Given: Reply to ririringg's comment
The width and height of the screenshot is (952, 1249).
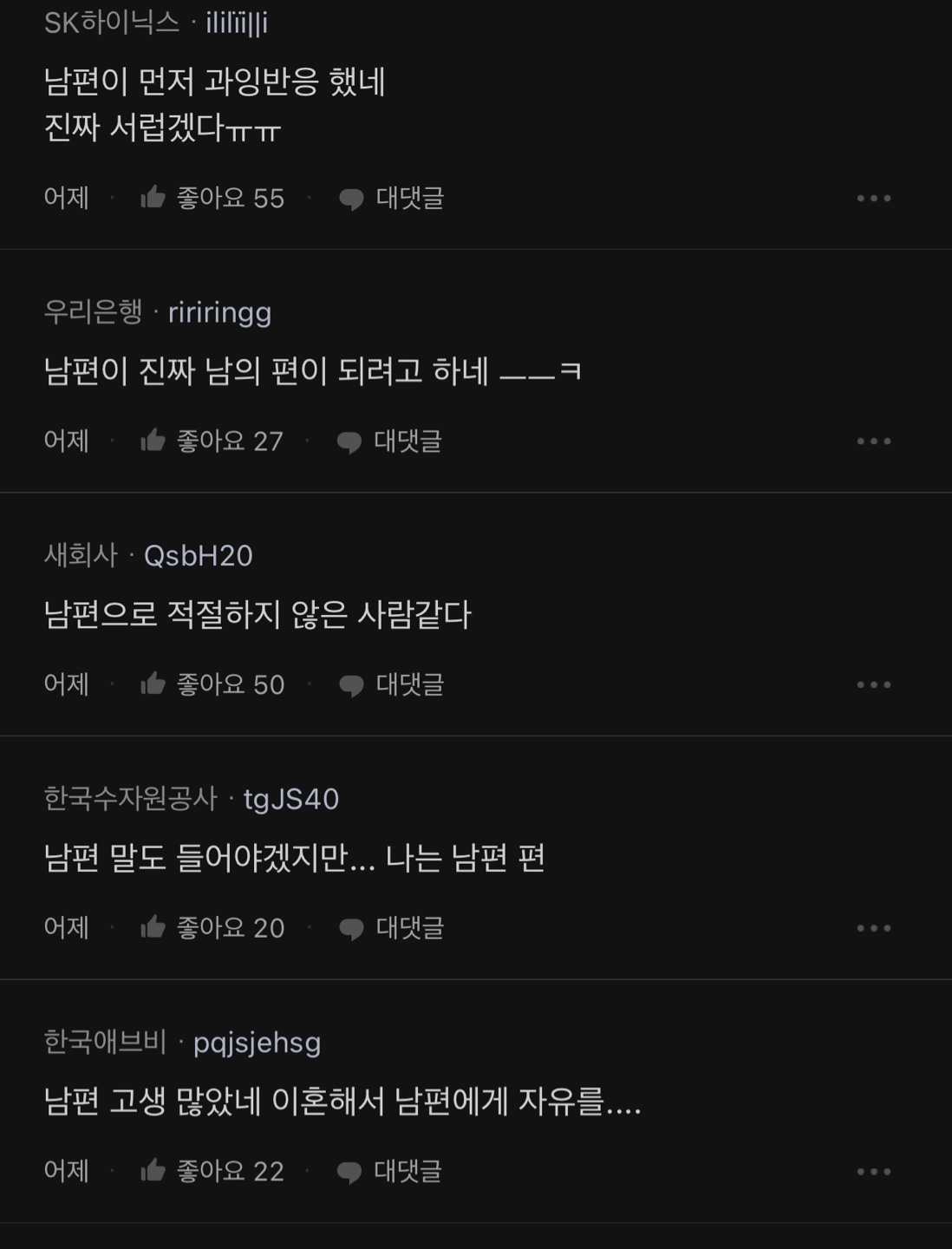Looking at the screenshot, I should [389, 441].
